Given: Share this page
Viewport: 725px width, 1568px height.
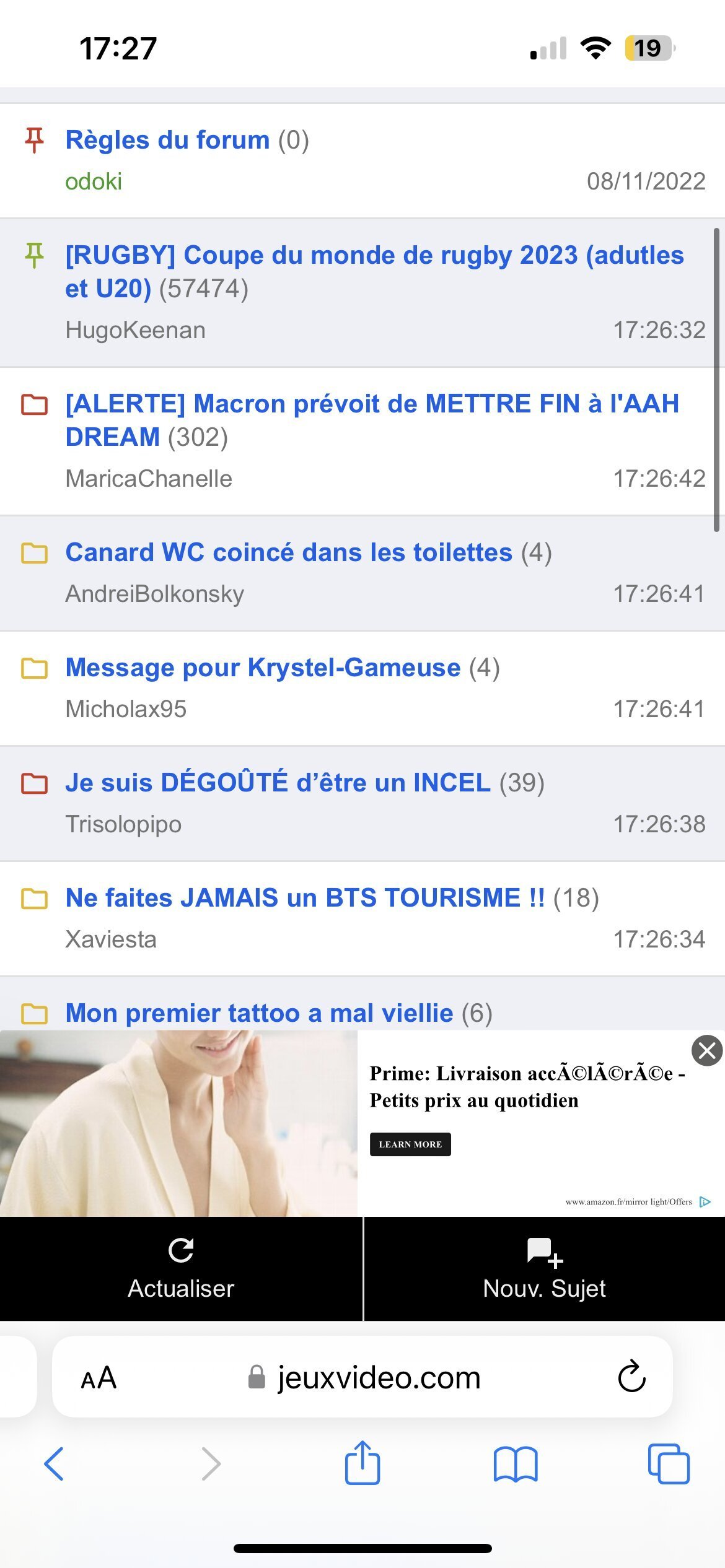Looking at the screenshot, I should click(362, 1463).
